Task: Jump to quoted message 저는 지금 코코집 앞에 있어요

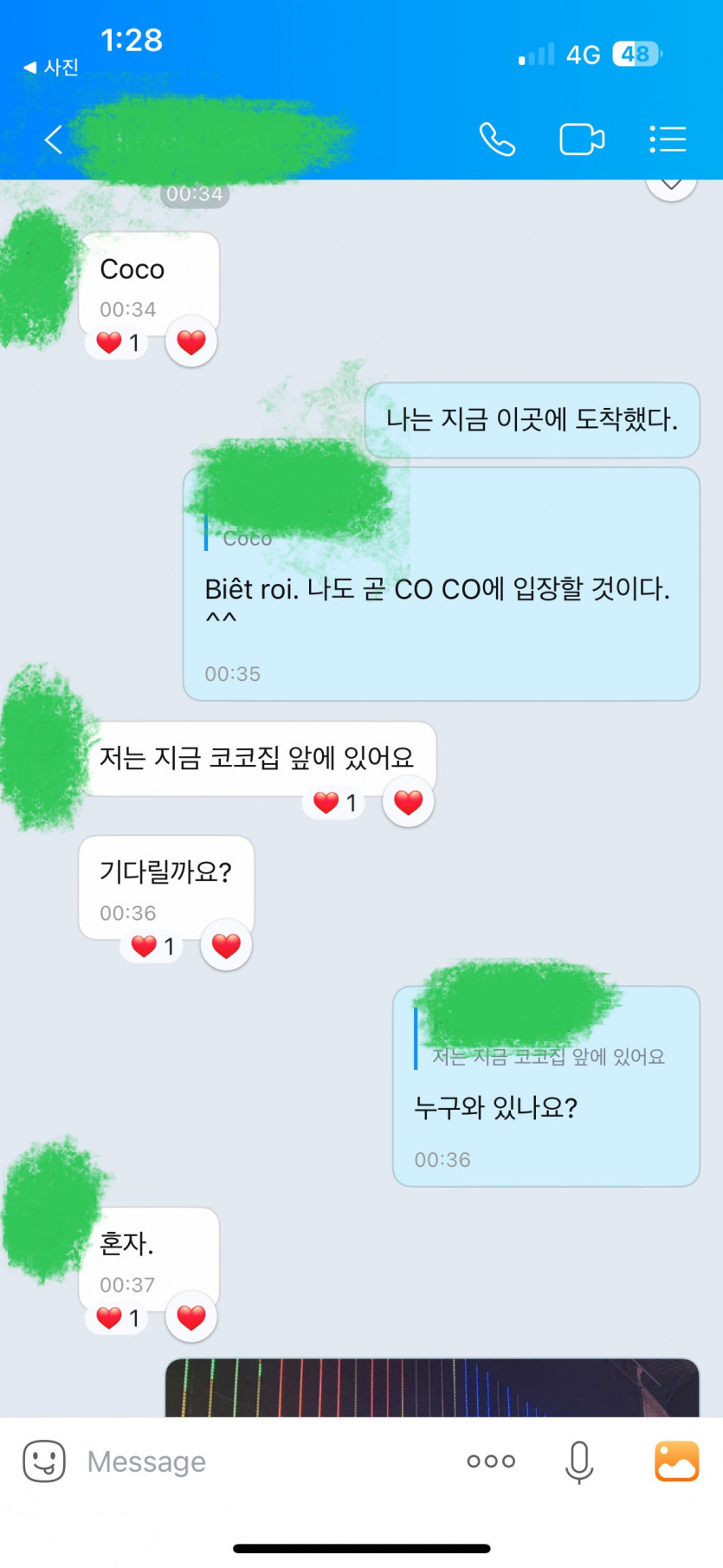Action: [x=547, y=1056]
